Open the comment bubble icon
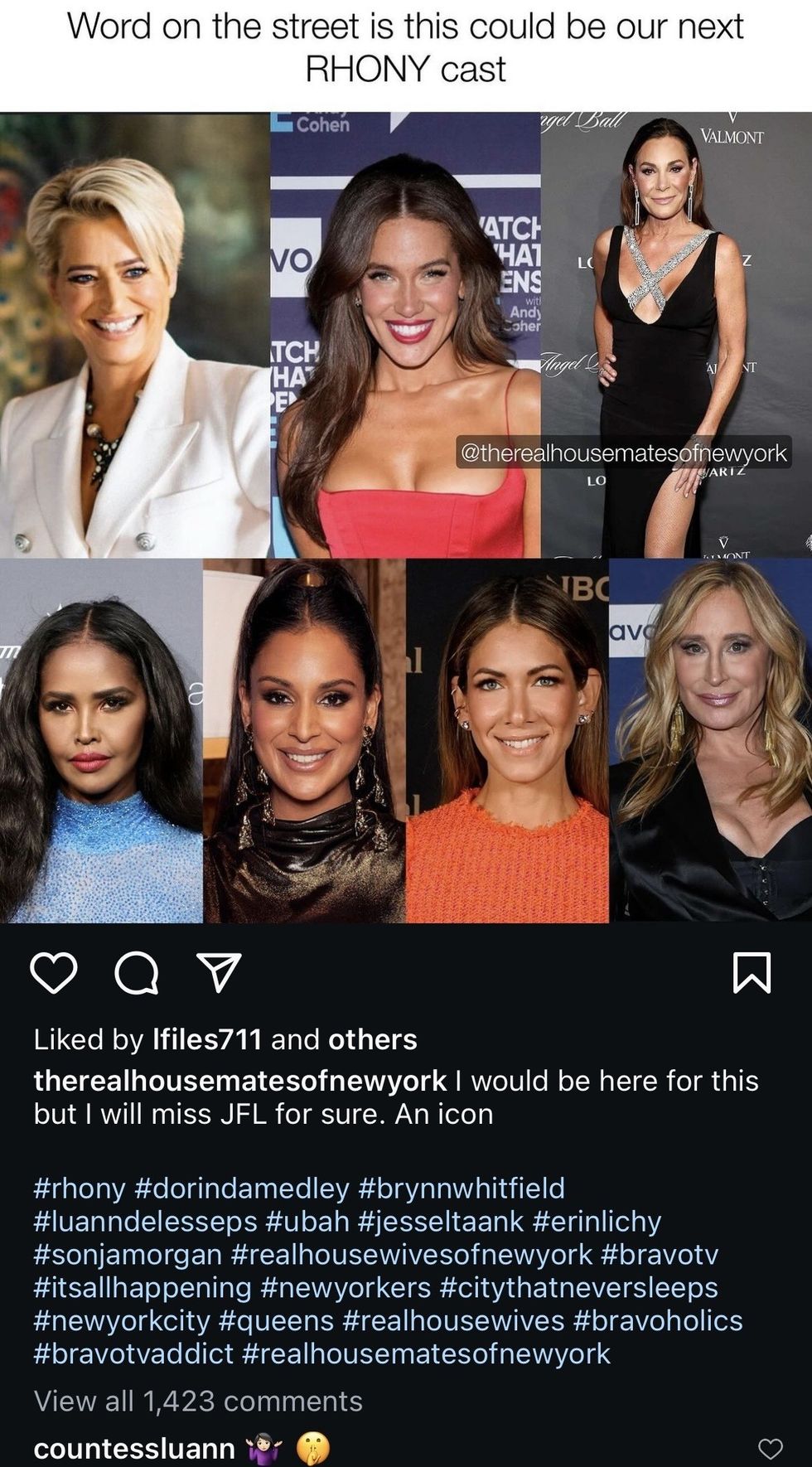The height and width of the screenshot is (1467, 812). tap(137, 972)
